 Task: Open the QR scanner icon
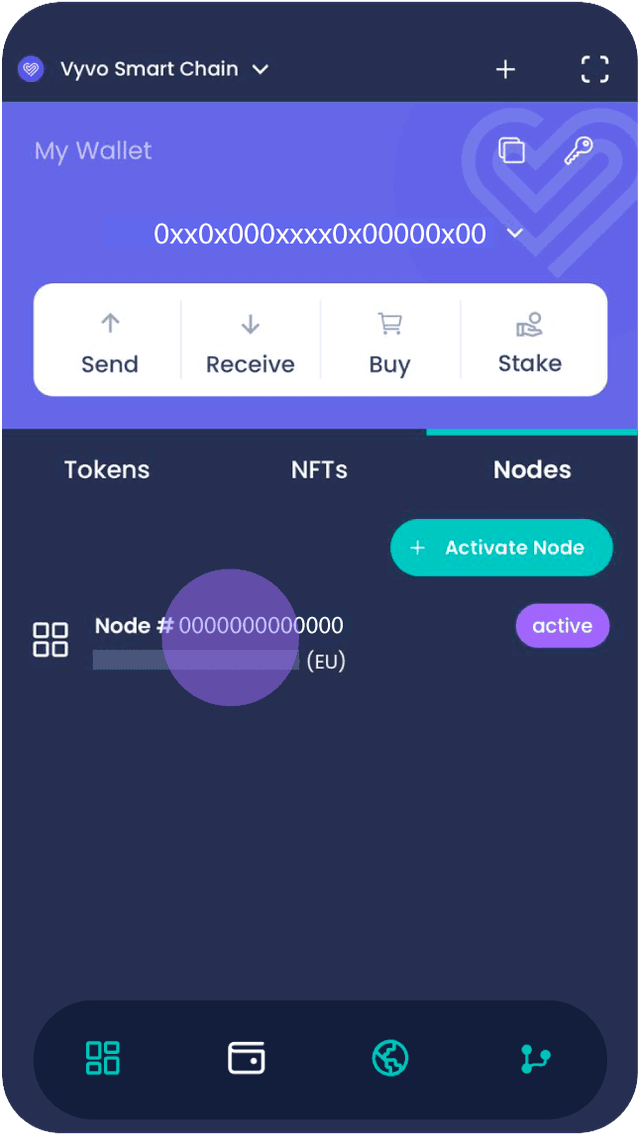(595, 69)
